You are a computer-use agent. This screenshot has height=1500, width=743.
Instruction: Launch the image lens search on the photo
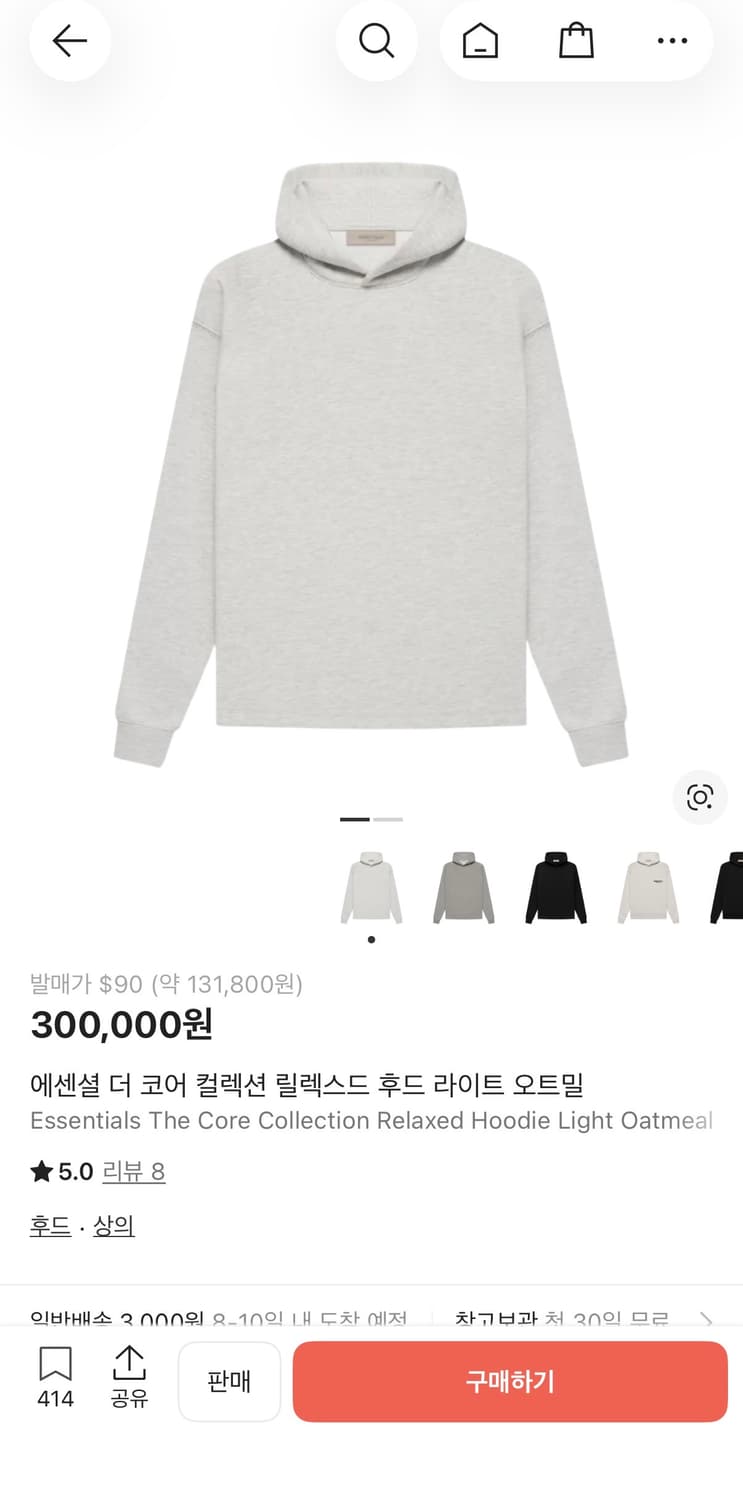click(700, 798)
